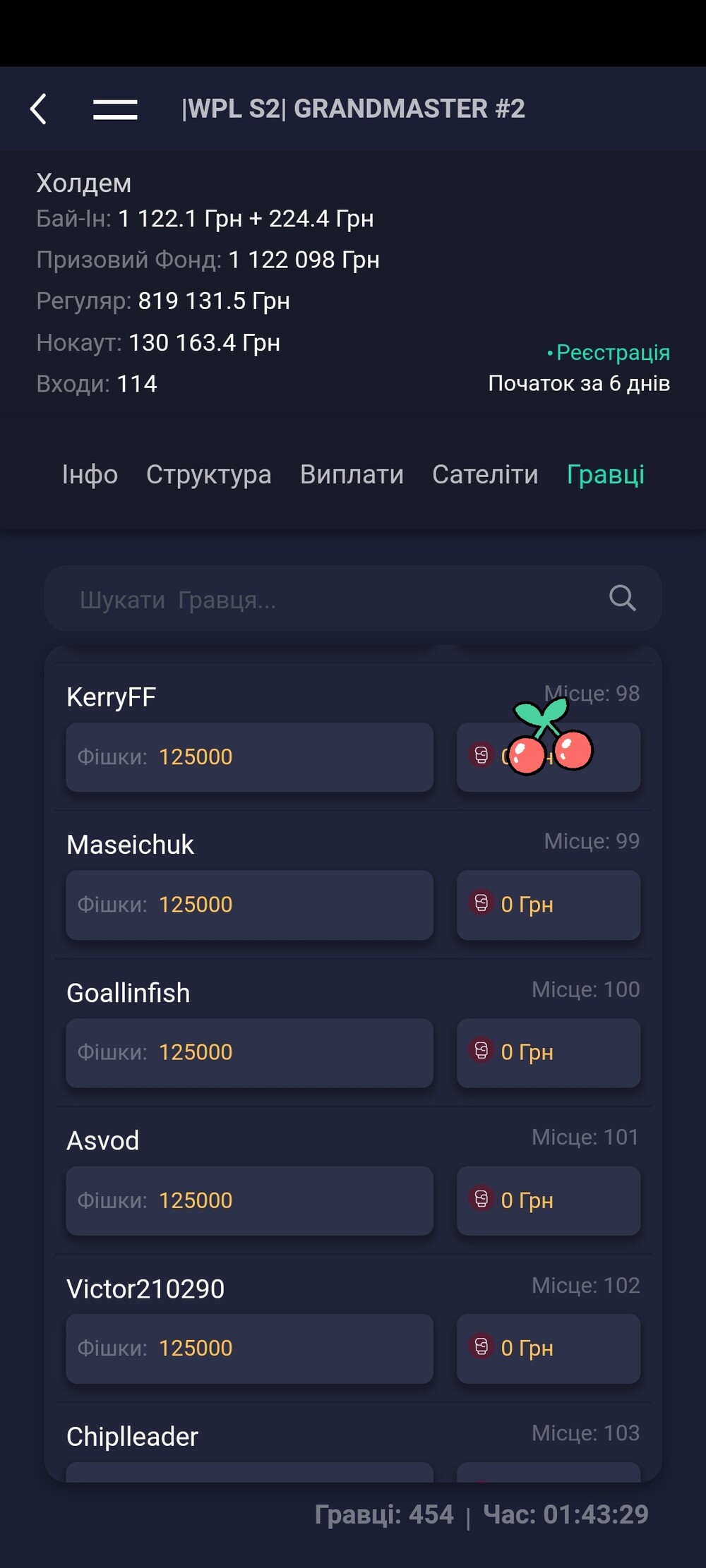
Task: Open player Chiplleader's row
Action: [x=353, y=1442]
